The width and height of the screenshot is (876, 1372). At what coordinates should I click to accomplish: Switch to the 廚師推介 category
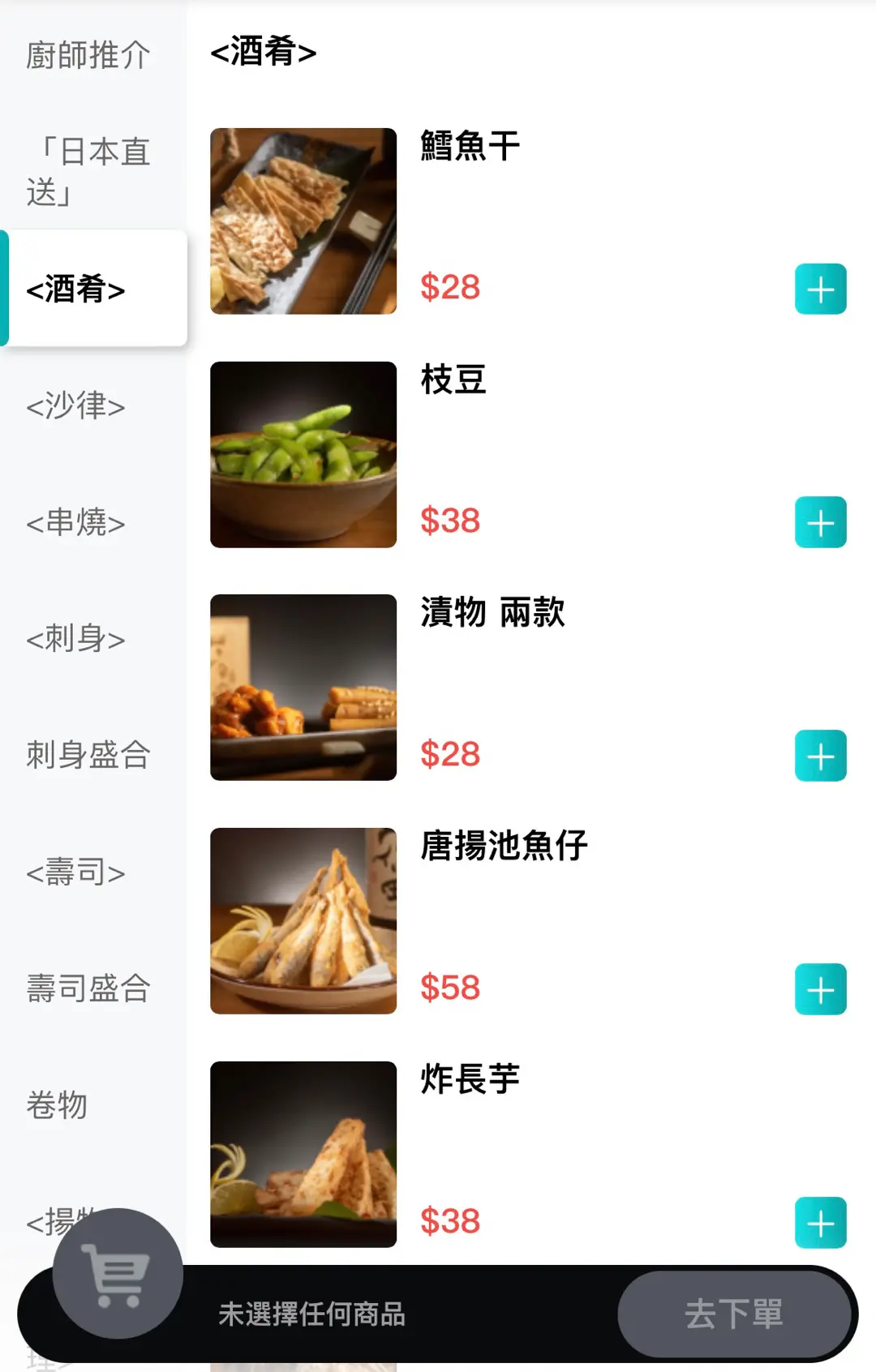pos(88,56)
